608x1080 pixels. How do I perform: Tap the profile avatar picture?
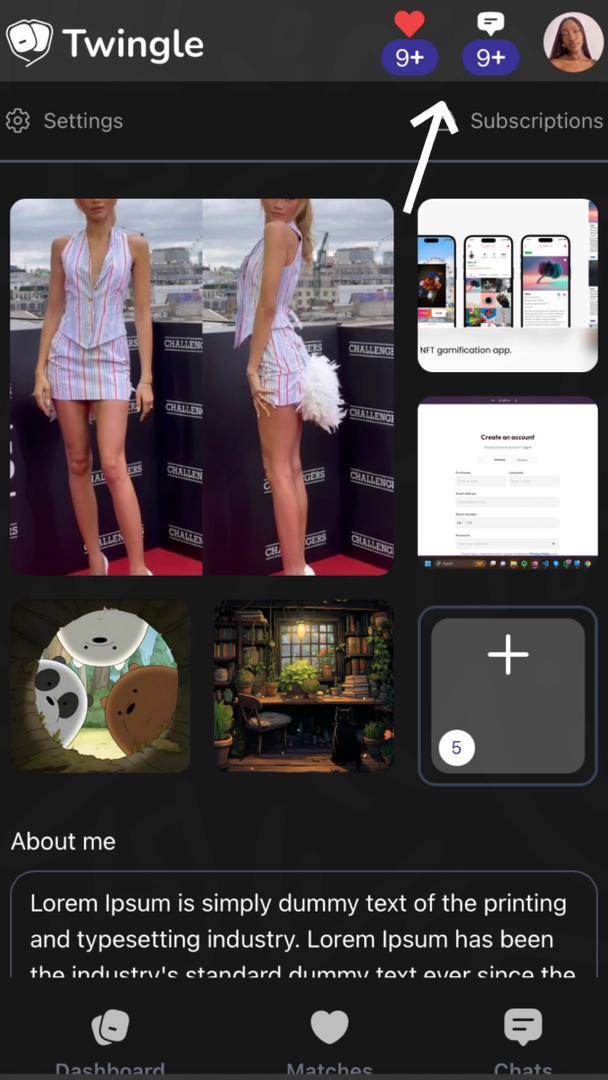[573, 42]
